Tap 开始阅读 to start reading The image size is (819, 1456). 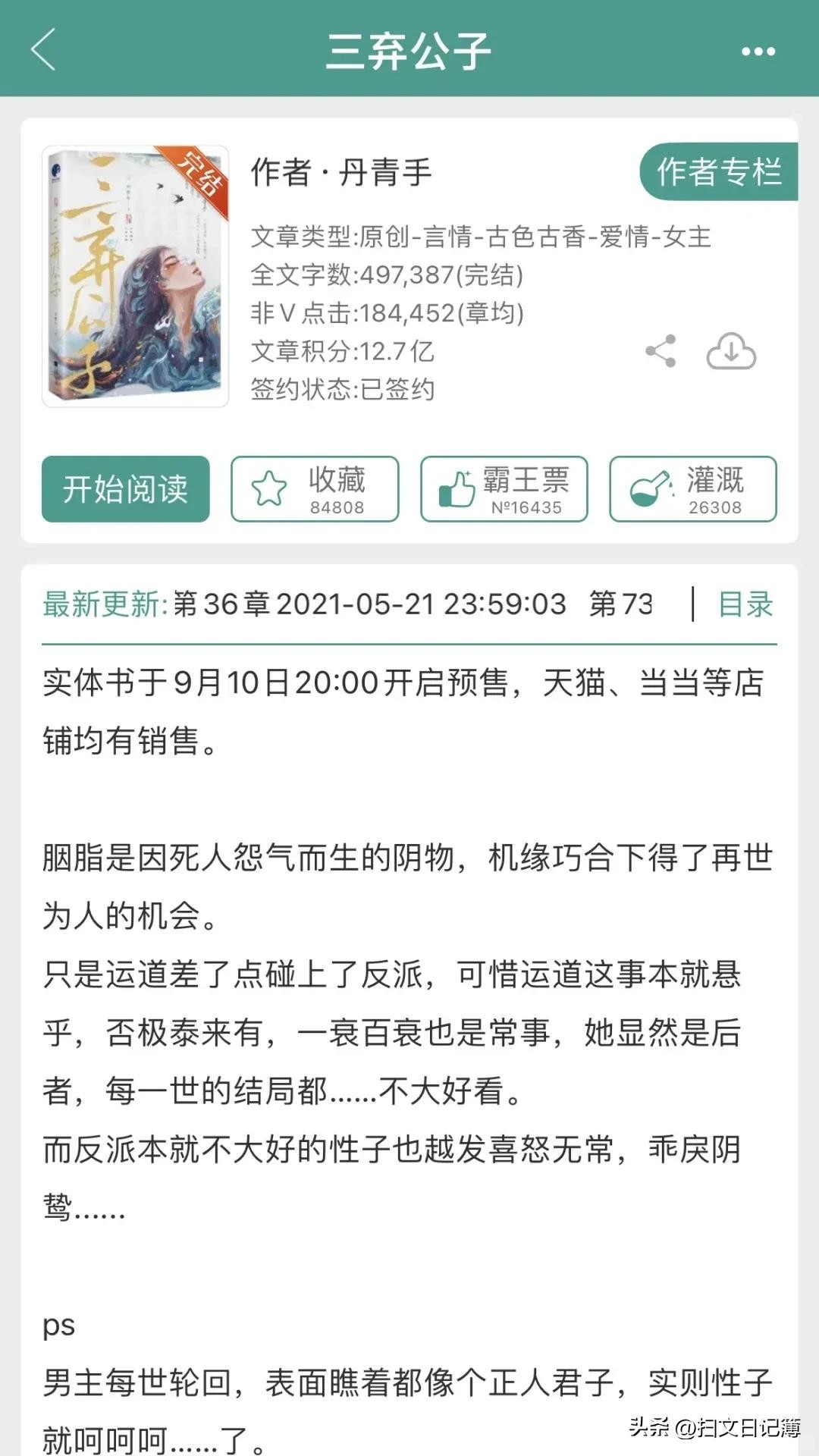tap(126, 489)
